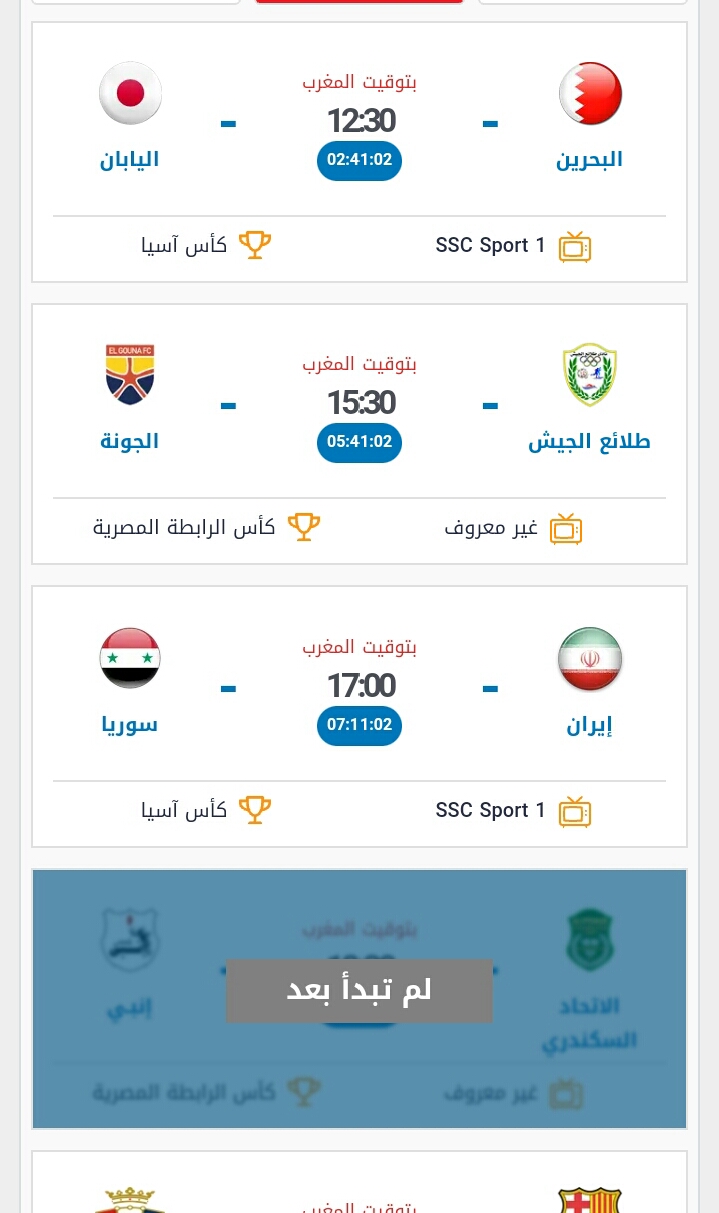The height and width of the screenshot is (1213, 719).
Task: Open the Iran vs Syria match card
Action: [x=359, y=717]
